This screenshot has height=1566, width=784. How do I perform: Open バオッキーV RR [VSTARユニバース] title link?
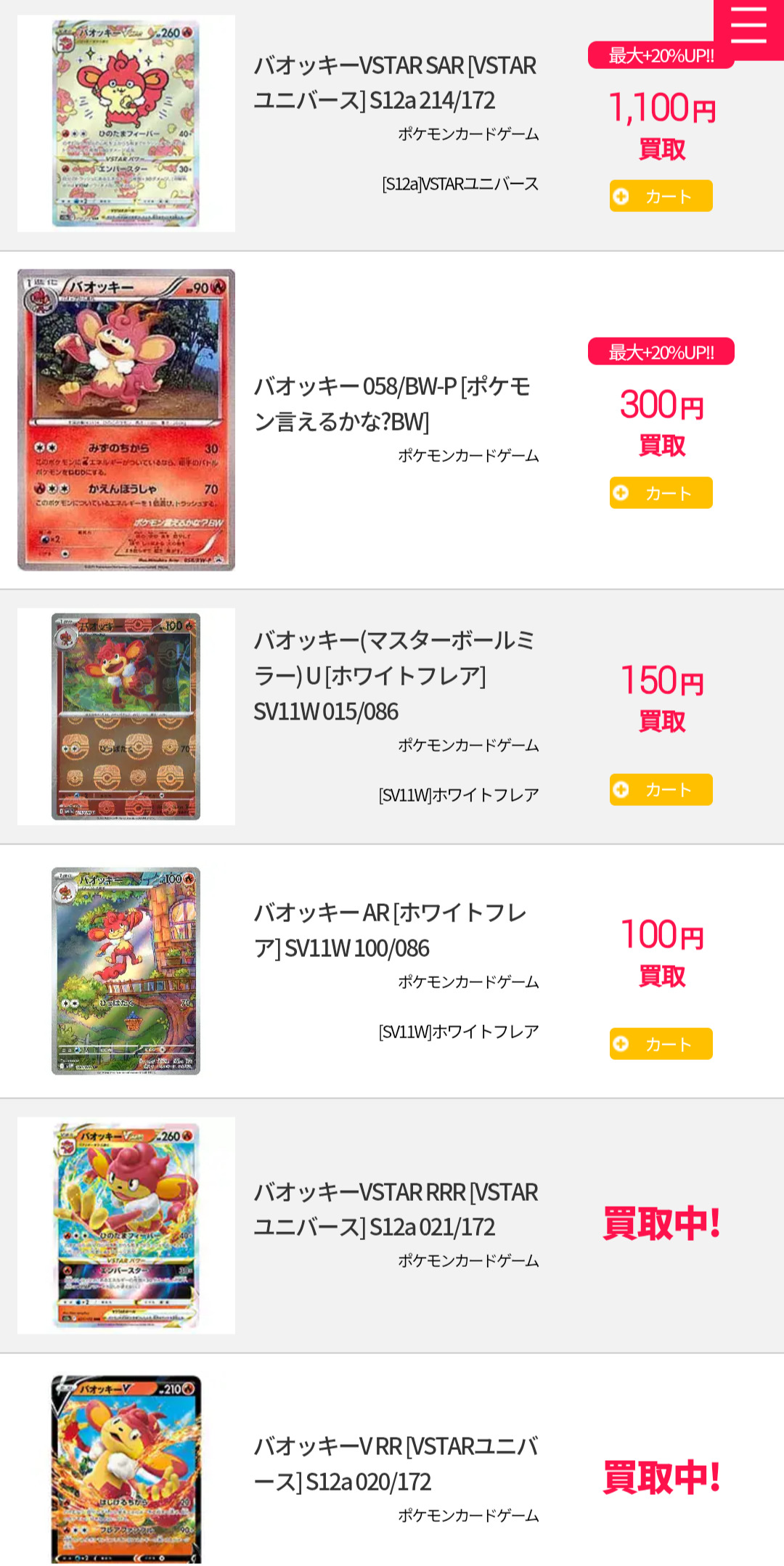pos(396,1464)
